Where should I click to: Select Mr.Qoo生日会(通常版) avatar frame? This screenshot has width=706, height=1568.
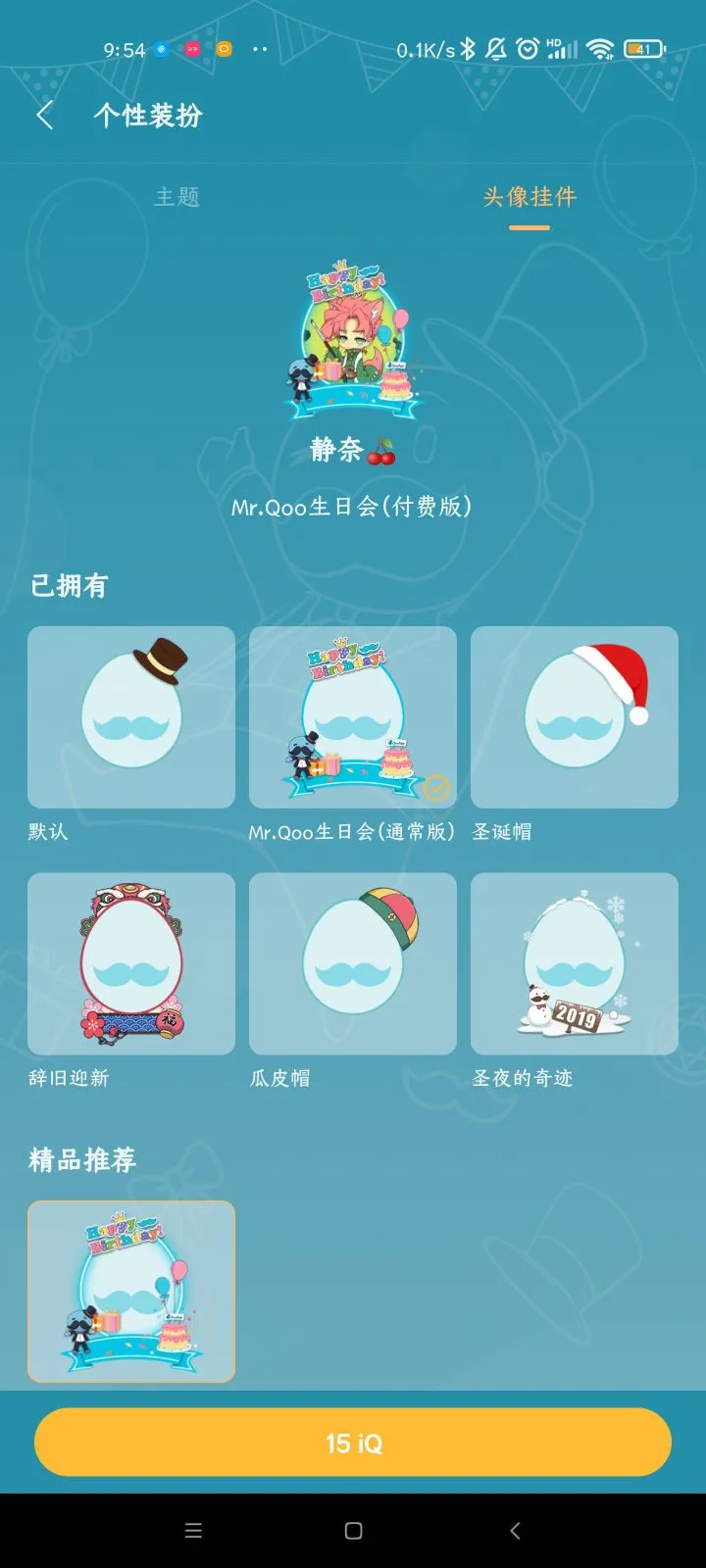pos(353,717)
